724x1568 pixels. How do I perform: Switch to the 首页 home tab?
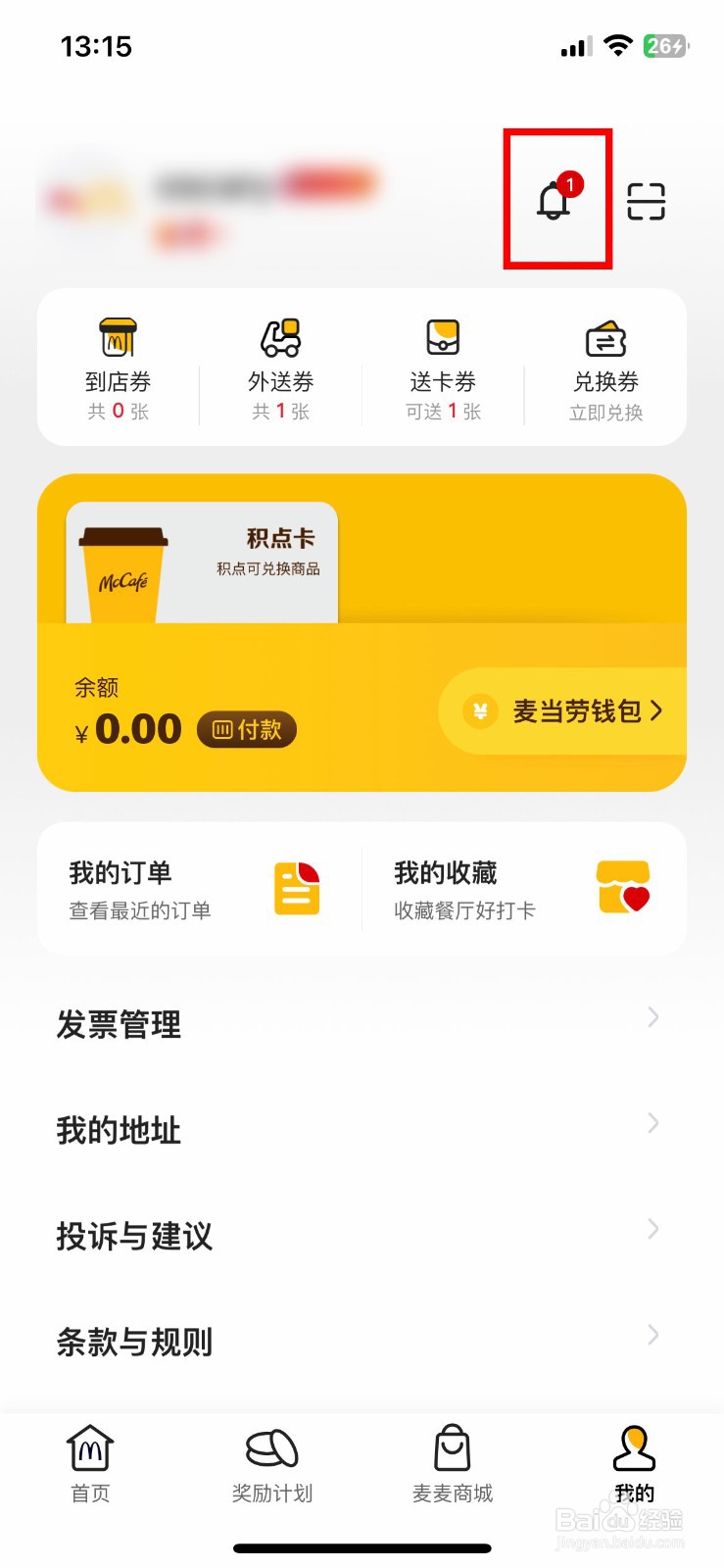click(90, 1465)
